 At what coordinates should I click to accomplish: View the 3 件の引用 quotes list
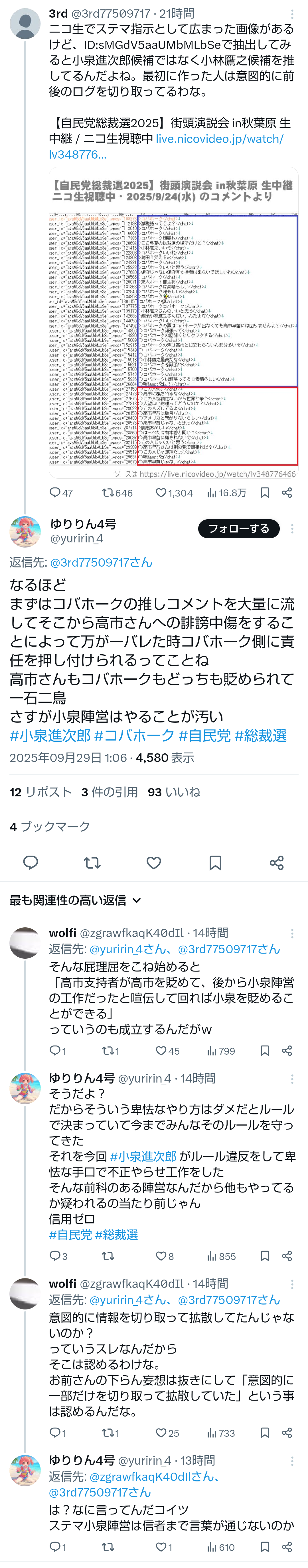pyautogui.click(x=109, y=792)
